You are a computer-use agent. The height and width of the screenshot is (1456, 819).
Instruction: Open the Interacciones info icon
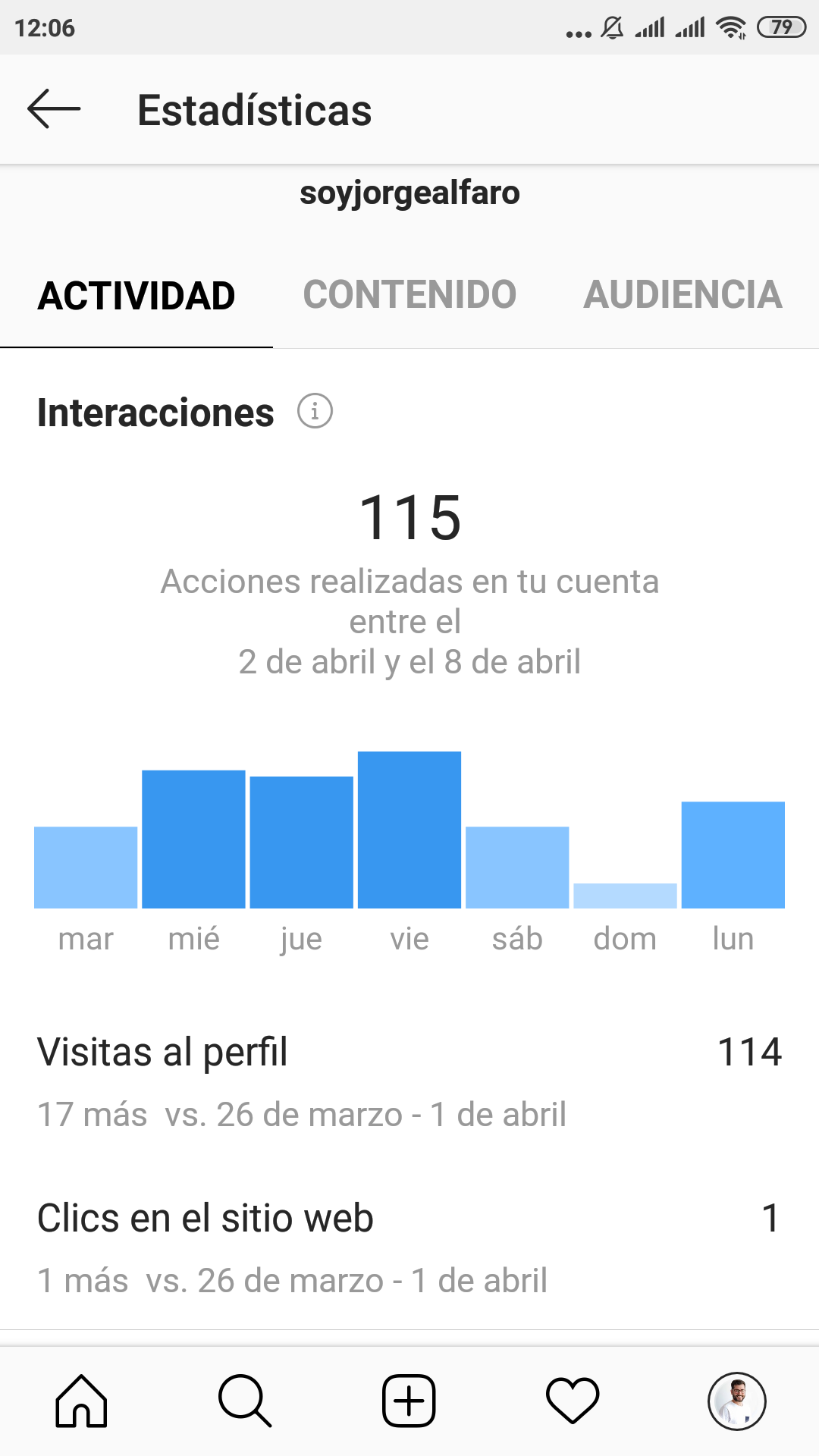tap(315, 412)
